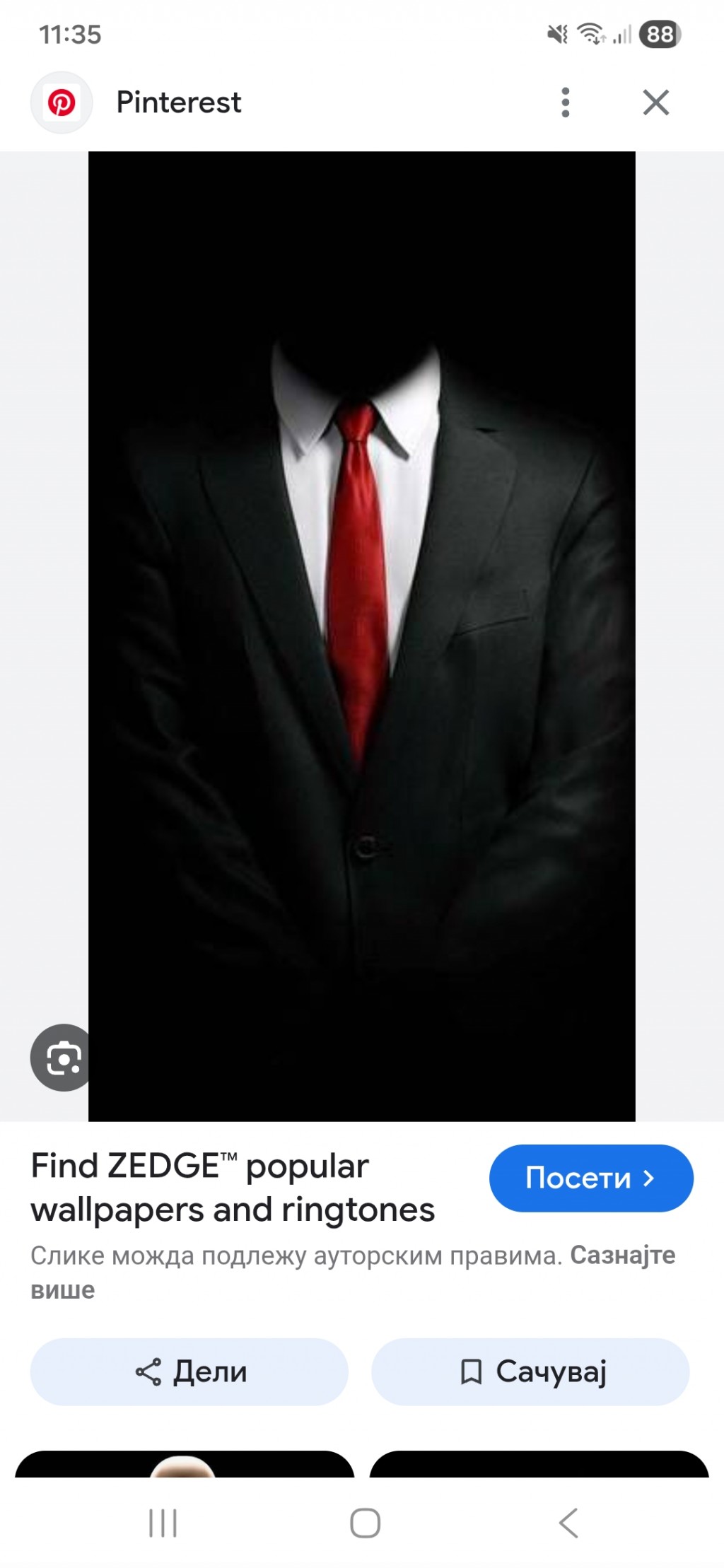Open the three-dot overflow menu
Screen dimensions: 724x1568
(x=565, y=103)
